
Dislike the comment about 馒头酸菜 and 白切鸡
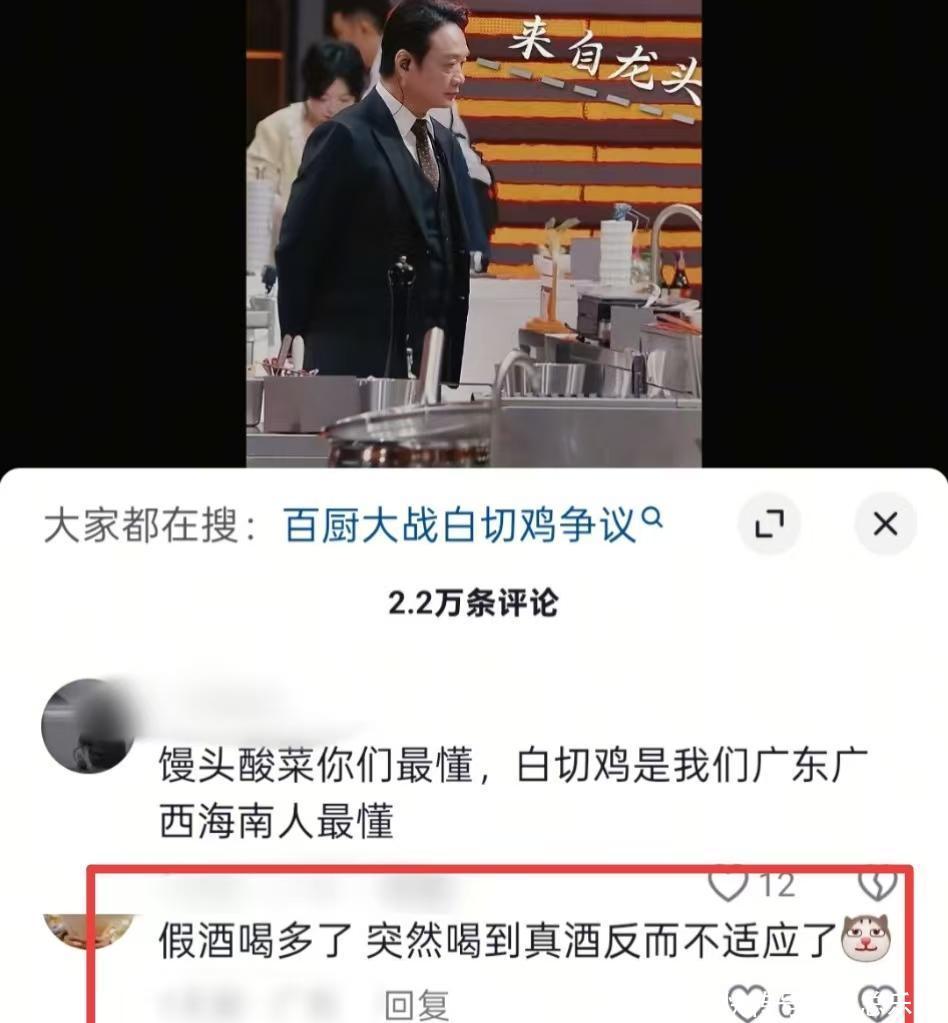[x=877, y=884]
